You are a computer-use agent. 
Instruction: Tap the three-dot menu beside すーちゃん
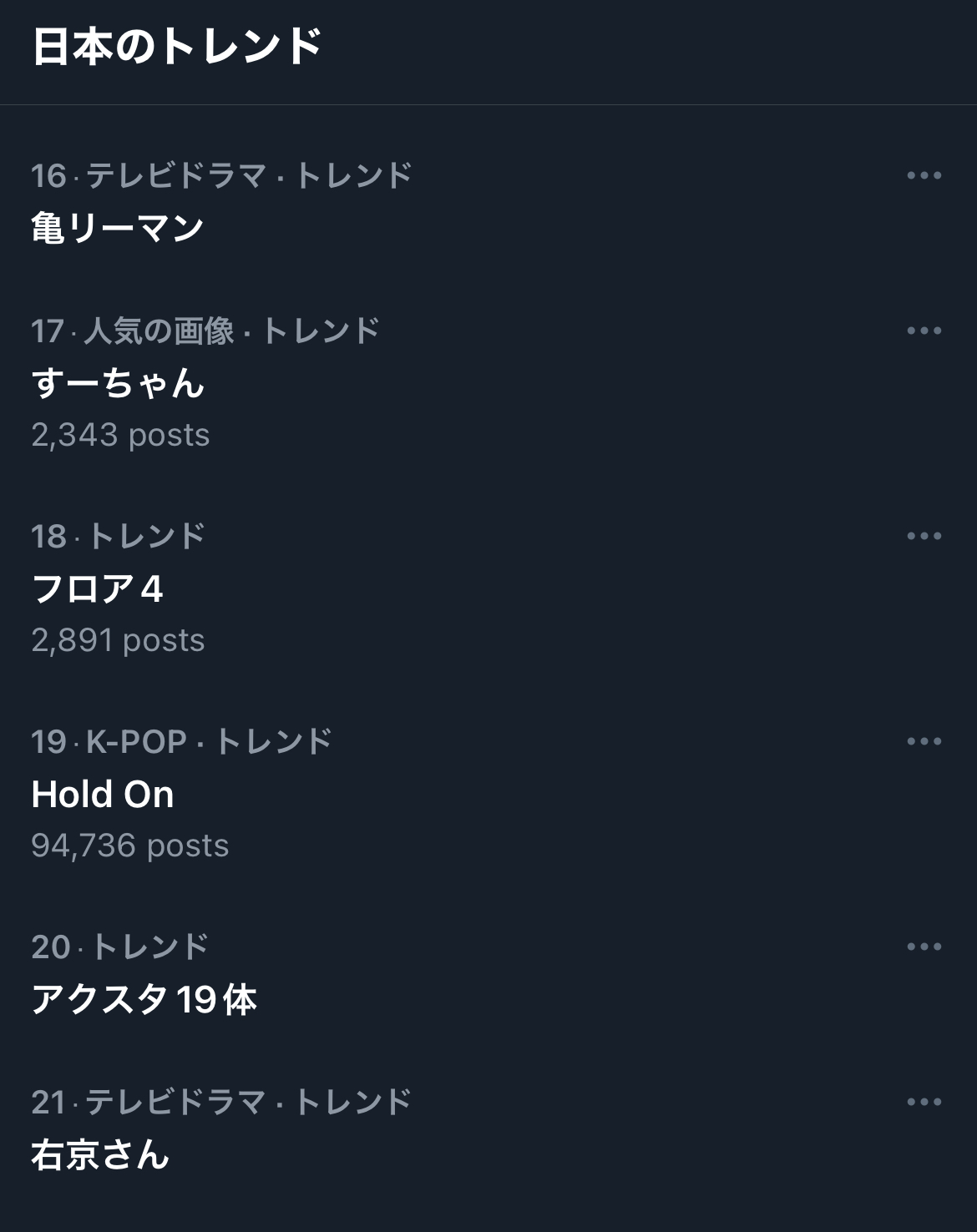click(924, 331)
